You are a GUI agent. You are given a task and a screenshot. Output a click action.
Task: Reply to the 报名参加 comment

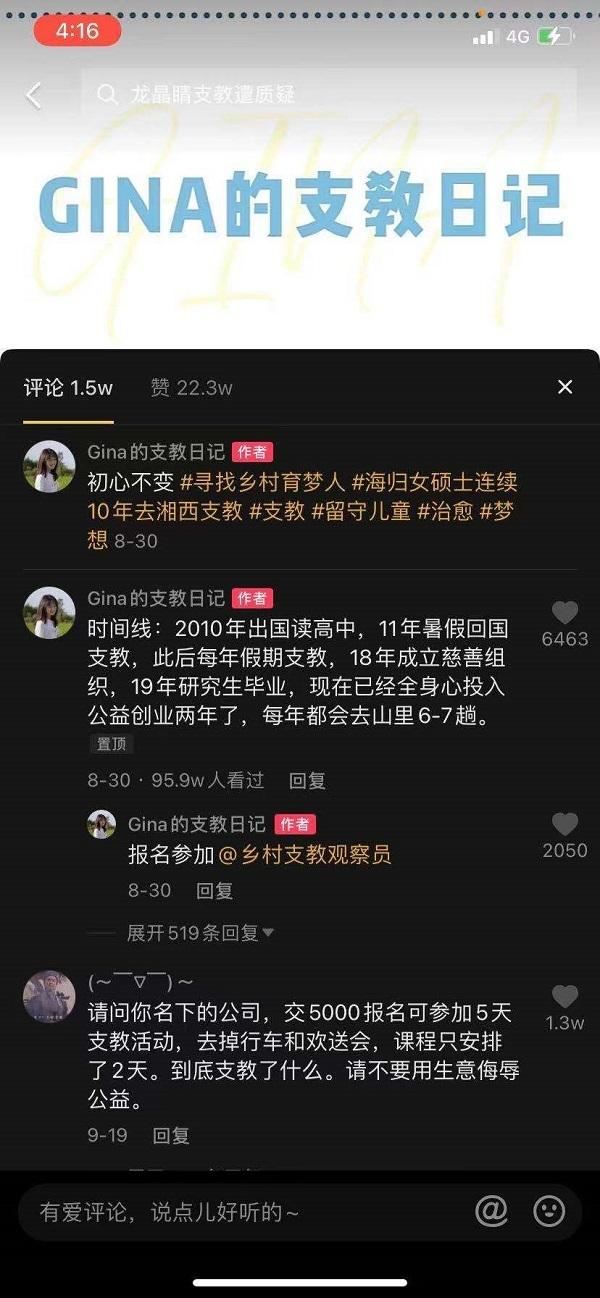tap(214, 890)
